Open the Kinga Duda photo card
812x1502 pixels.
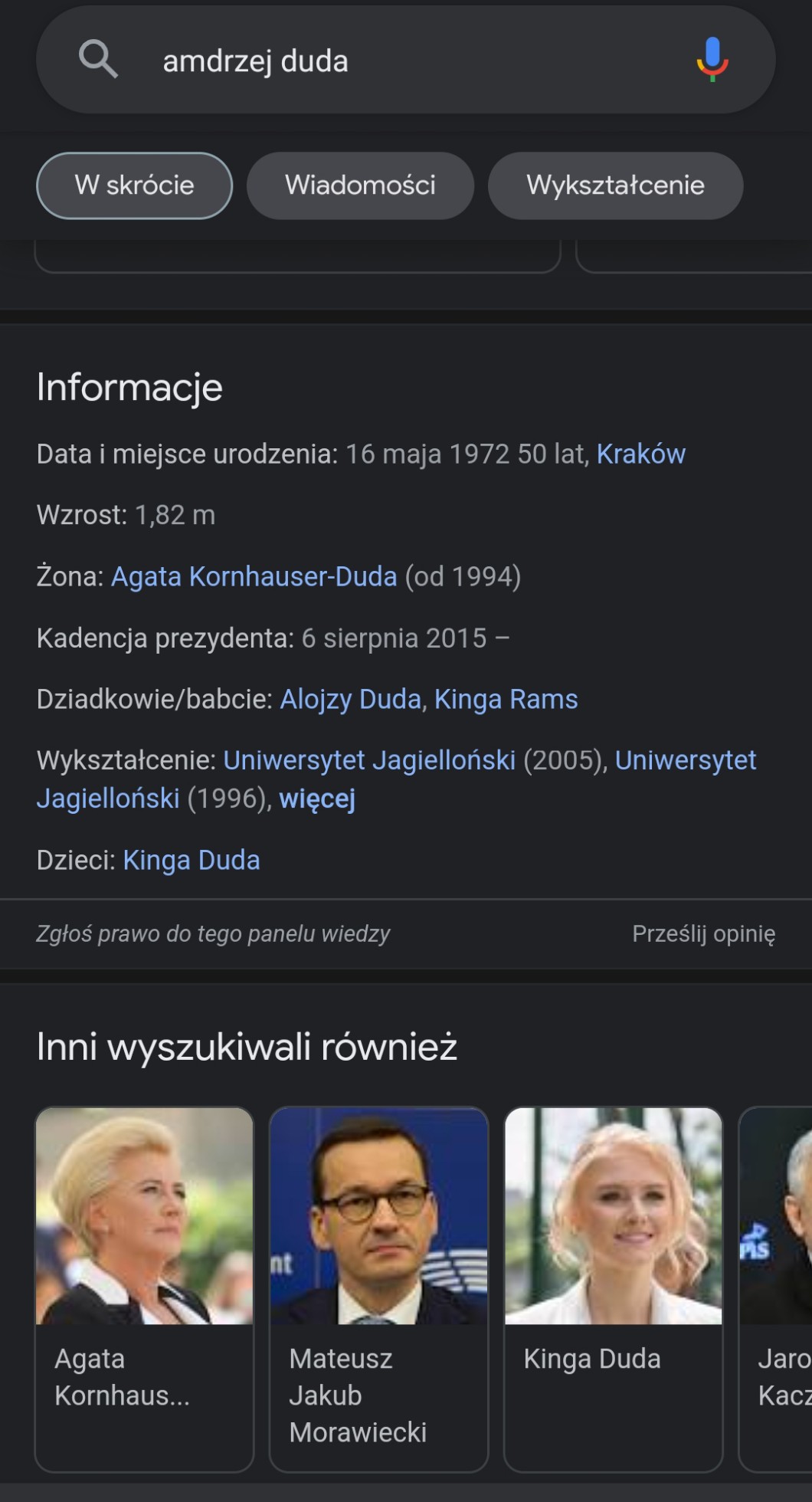coord(613,1287)
